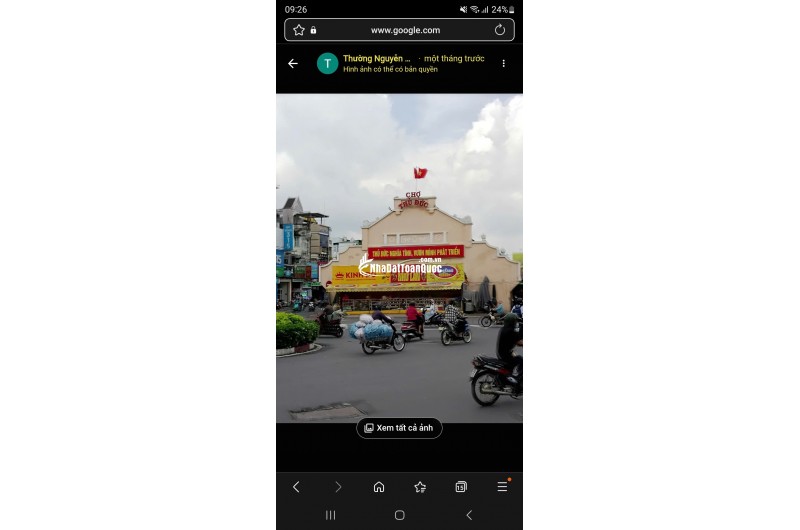Reload the page in the address bar
This screenshot has width=800, height=530.
[x=500, y=30]
